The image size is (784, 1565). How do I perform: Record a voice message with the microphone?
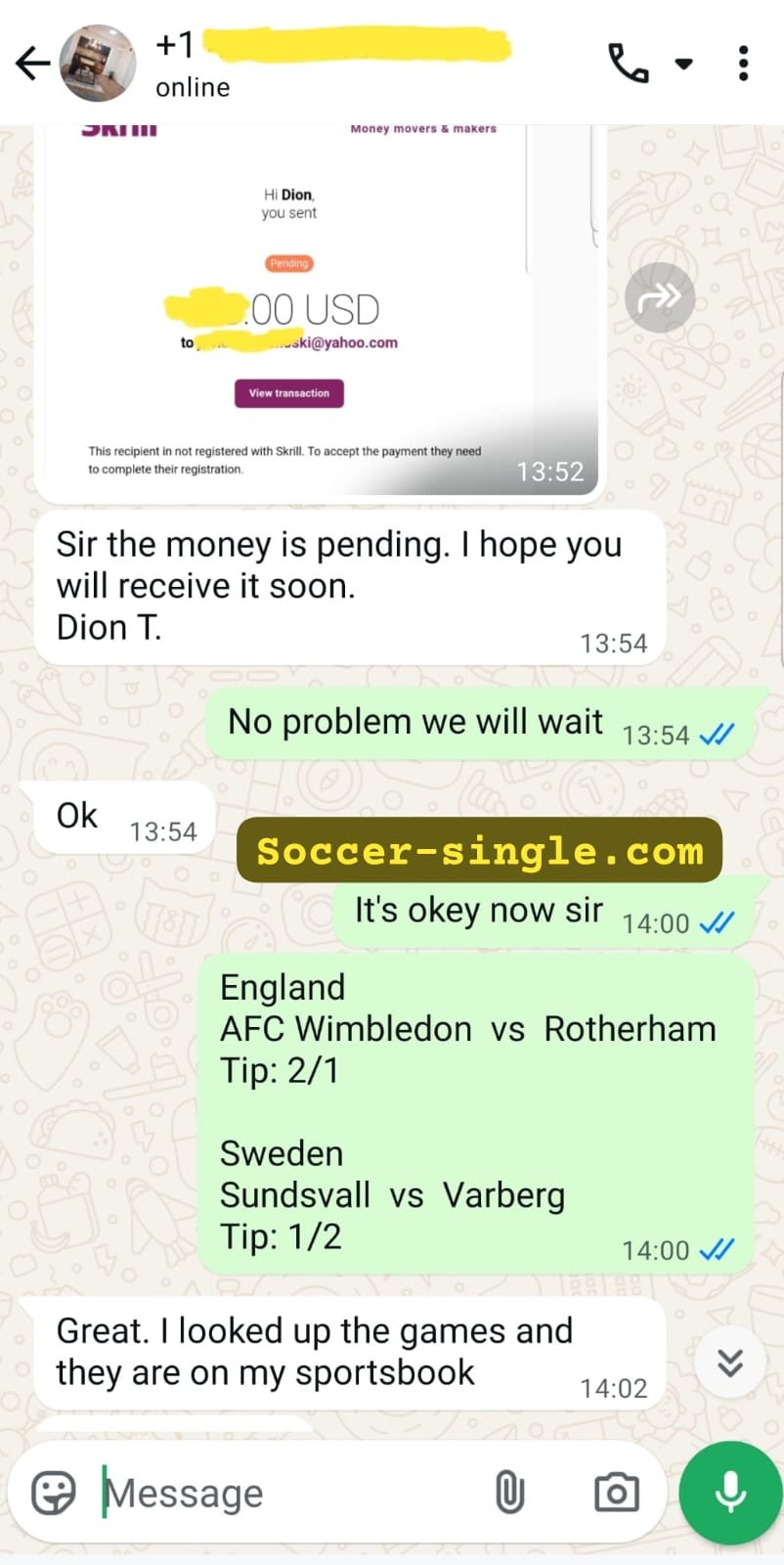[x=731, y=1494]
